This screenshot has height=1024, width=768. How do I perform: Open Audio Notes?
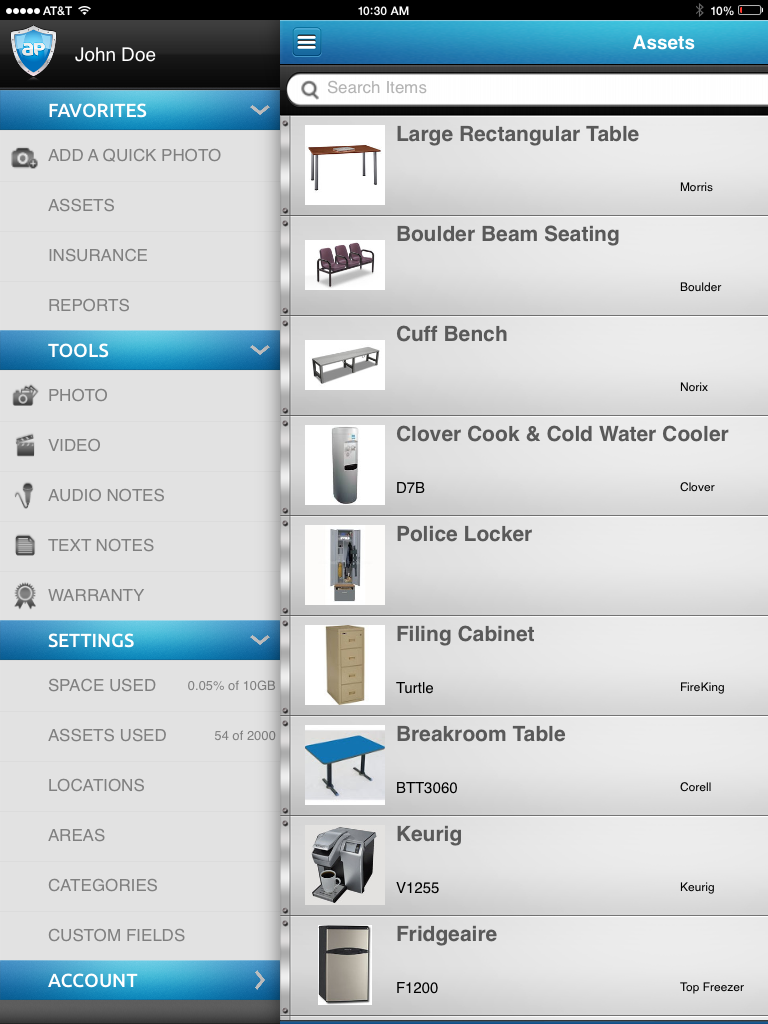coord(106,496)
